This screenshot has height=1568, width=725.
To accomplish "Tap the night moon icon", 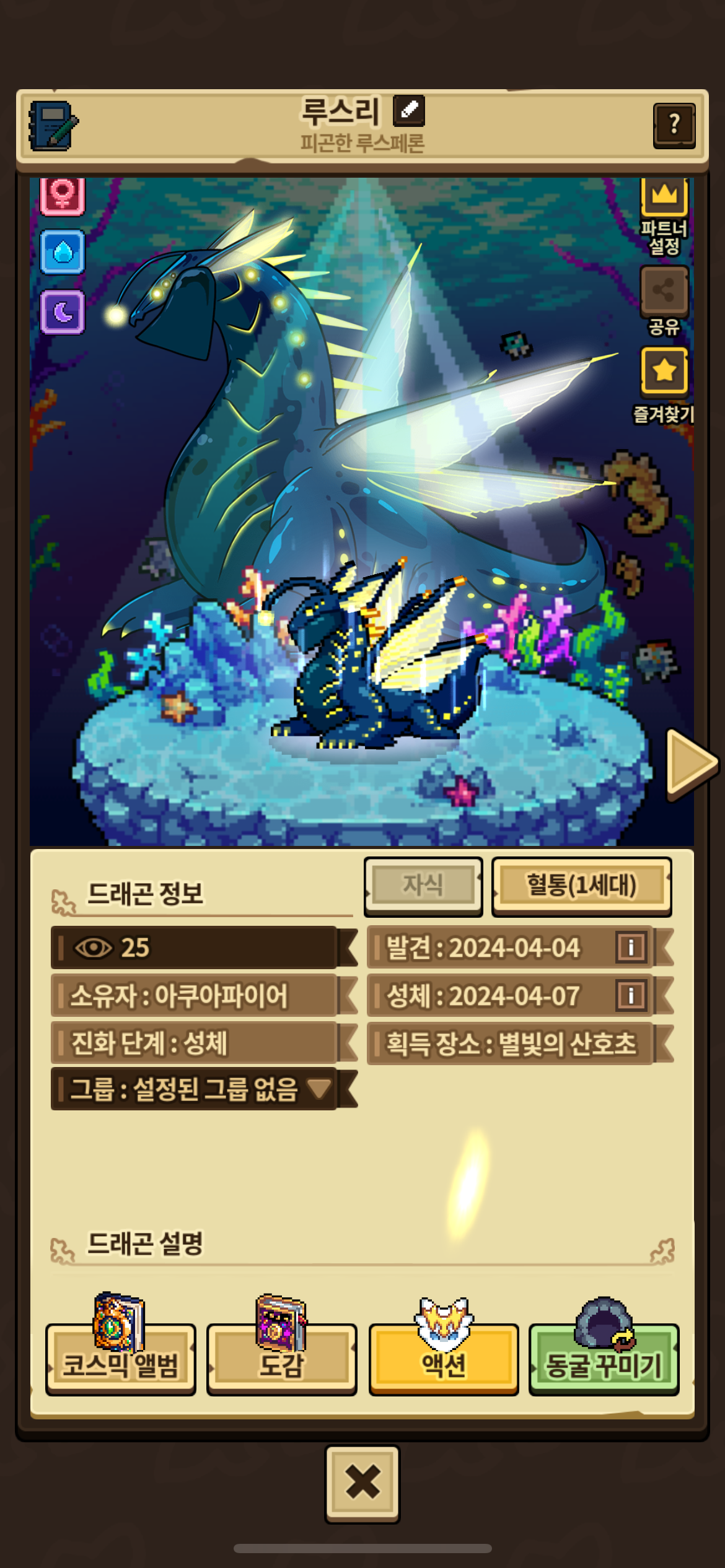I will (63, 312).
